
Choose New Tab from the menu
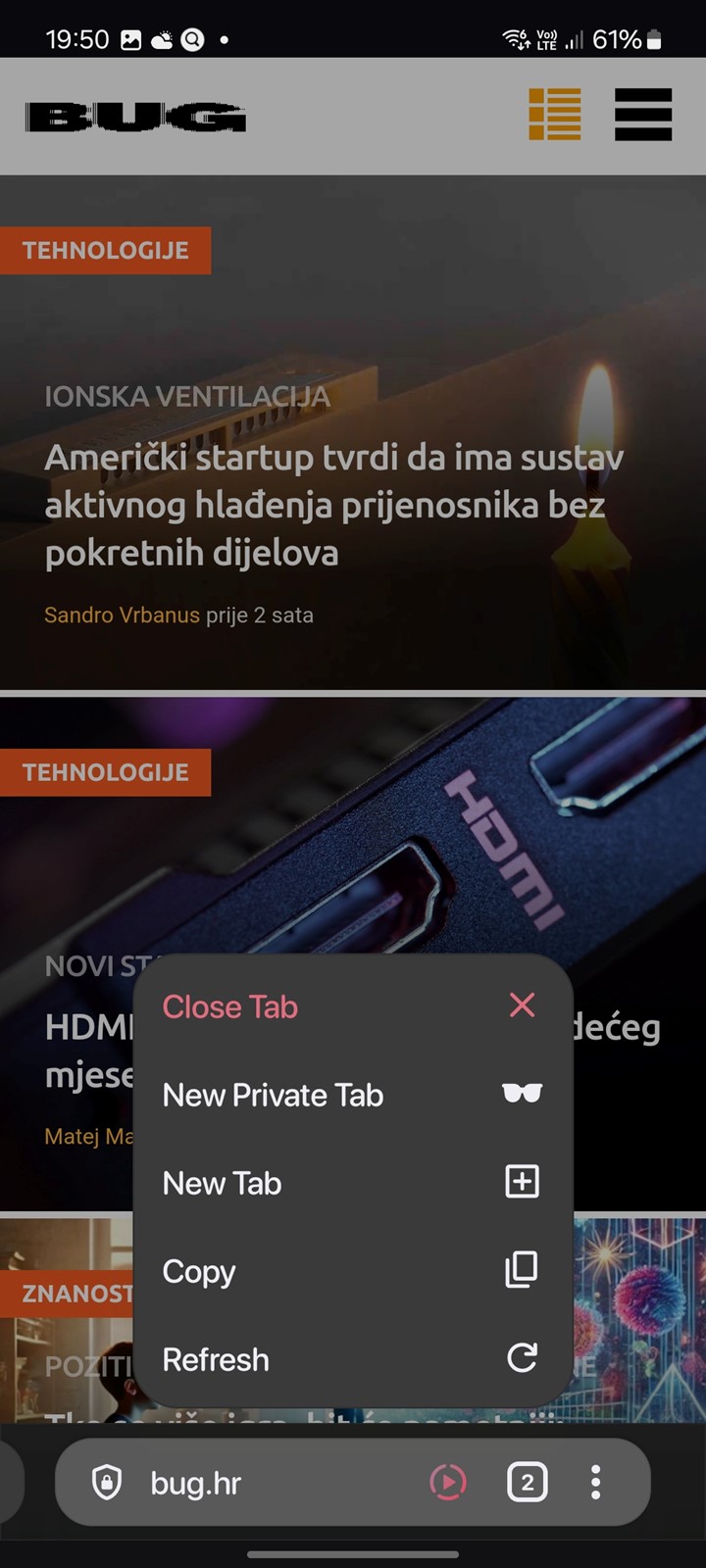(352, 1183)
